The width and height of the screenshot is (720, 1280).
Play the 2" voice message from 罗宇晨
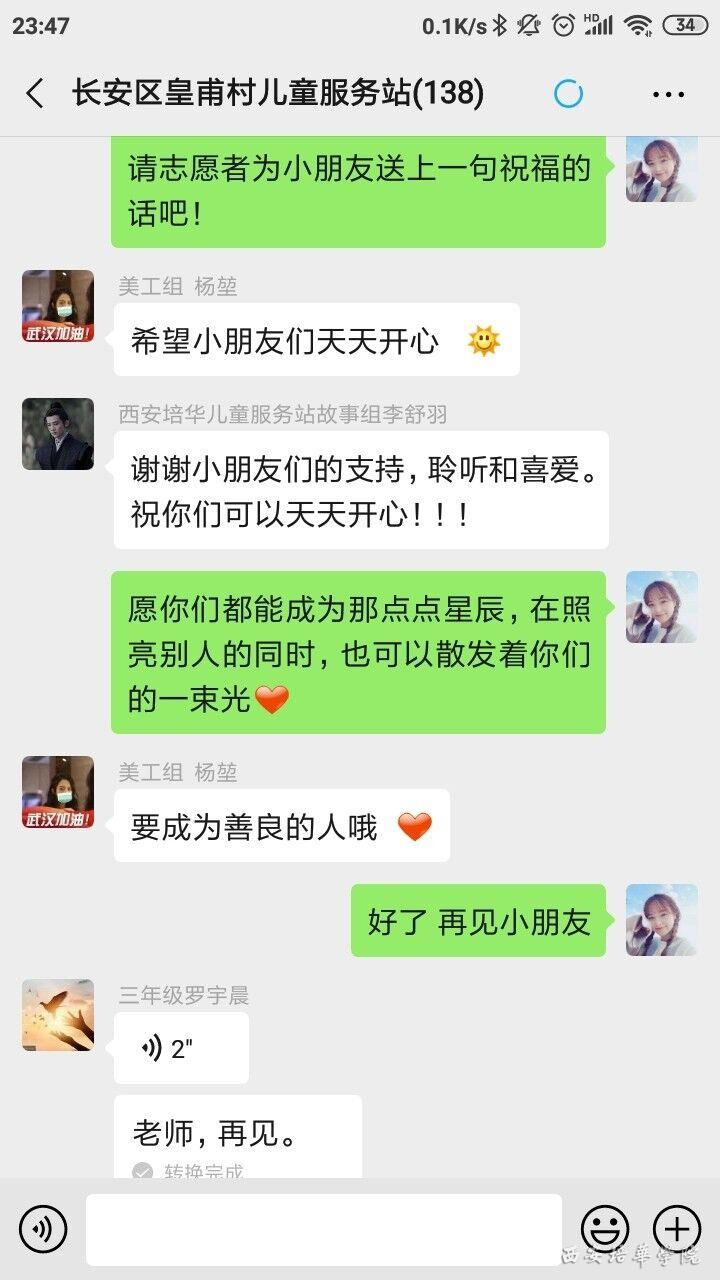pyautogui.click(x=181, y=1048)
